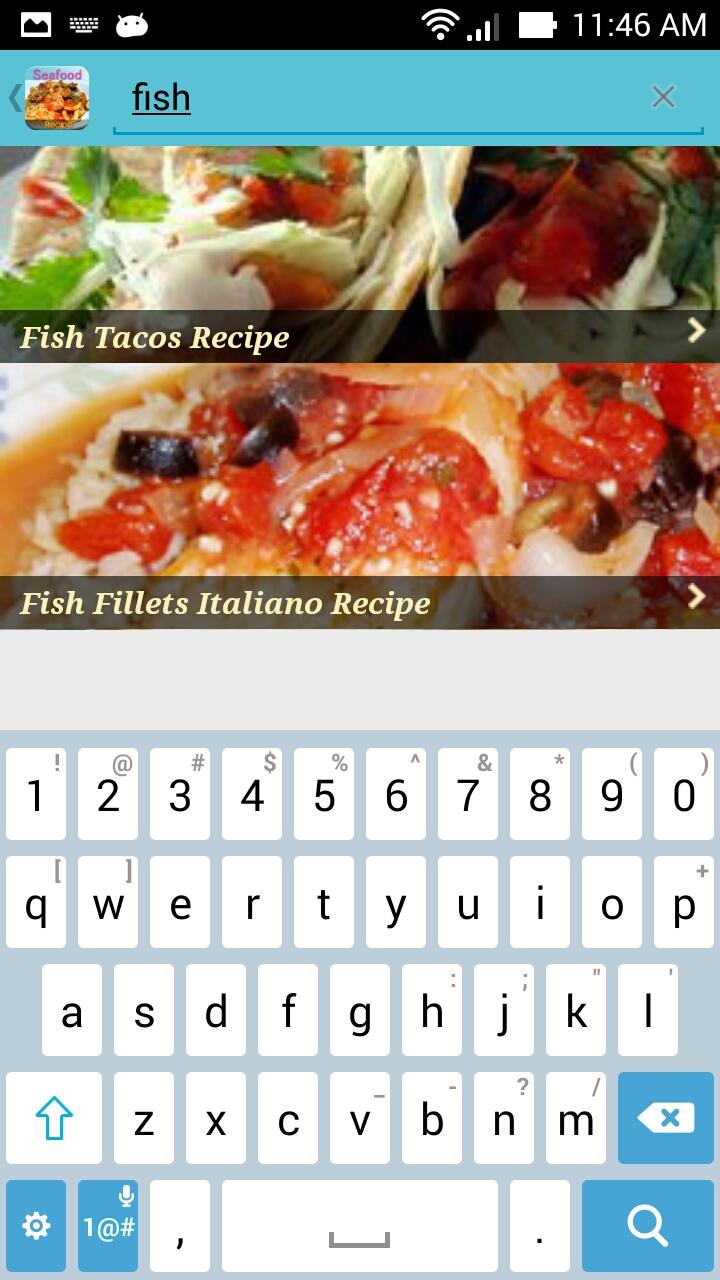The image size is (720, 1280).
Task: Clear the search text
Action: [x=663, y=97]
